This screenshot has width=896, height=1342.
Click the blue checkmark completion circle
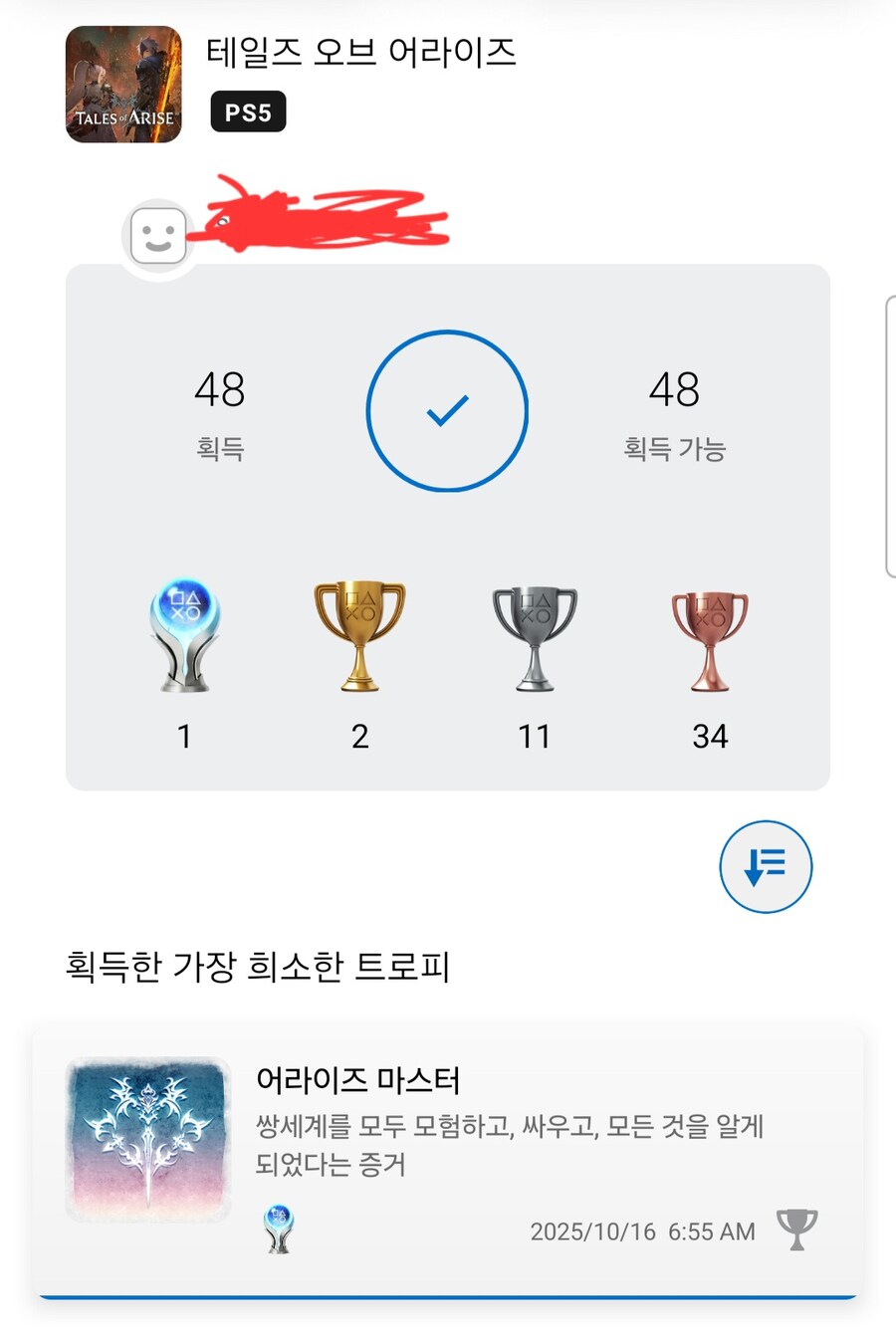447,410
